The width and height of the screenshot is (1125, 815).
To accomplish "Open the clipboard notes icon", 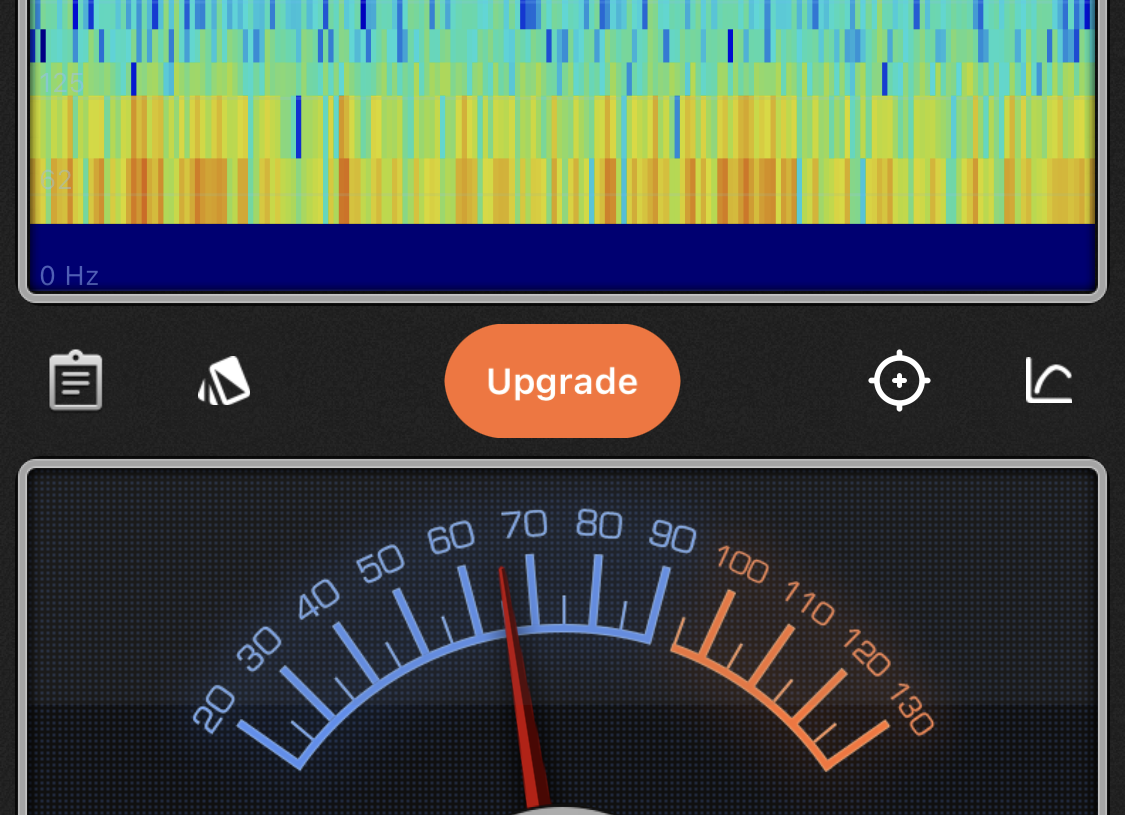I will coord(76,381).
